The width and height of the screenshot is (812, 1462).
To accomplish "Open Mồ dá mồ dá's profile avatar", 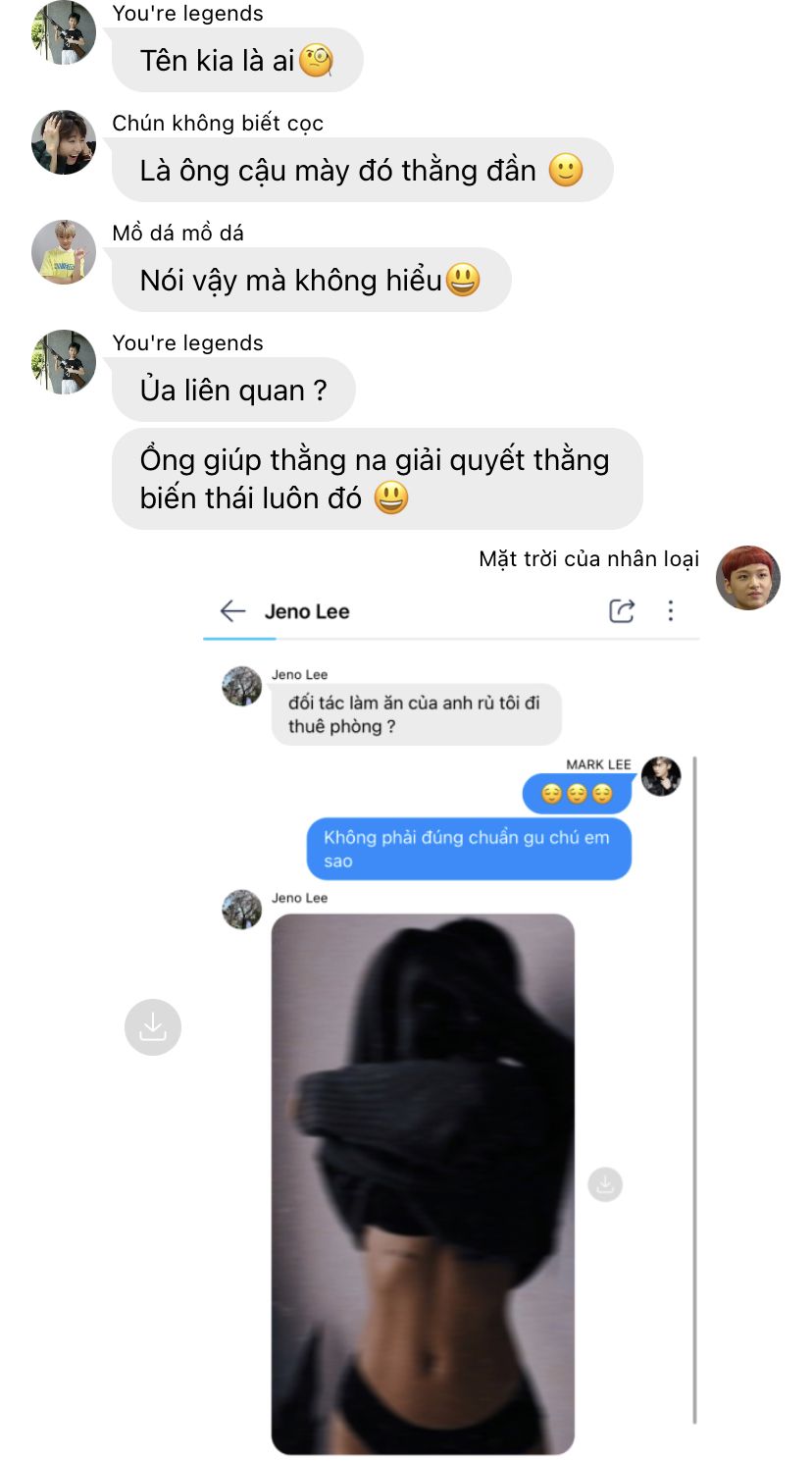I will click(x=64, y=252).
